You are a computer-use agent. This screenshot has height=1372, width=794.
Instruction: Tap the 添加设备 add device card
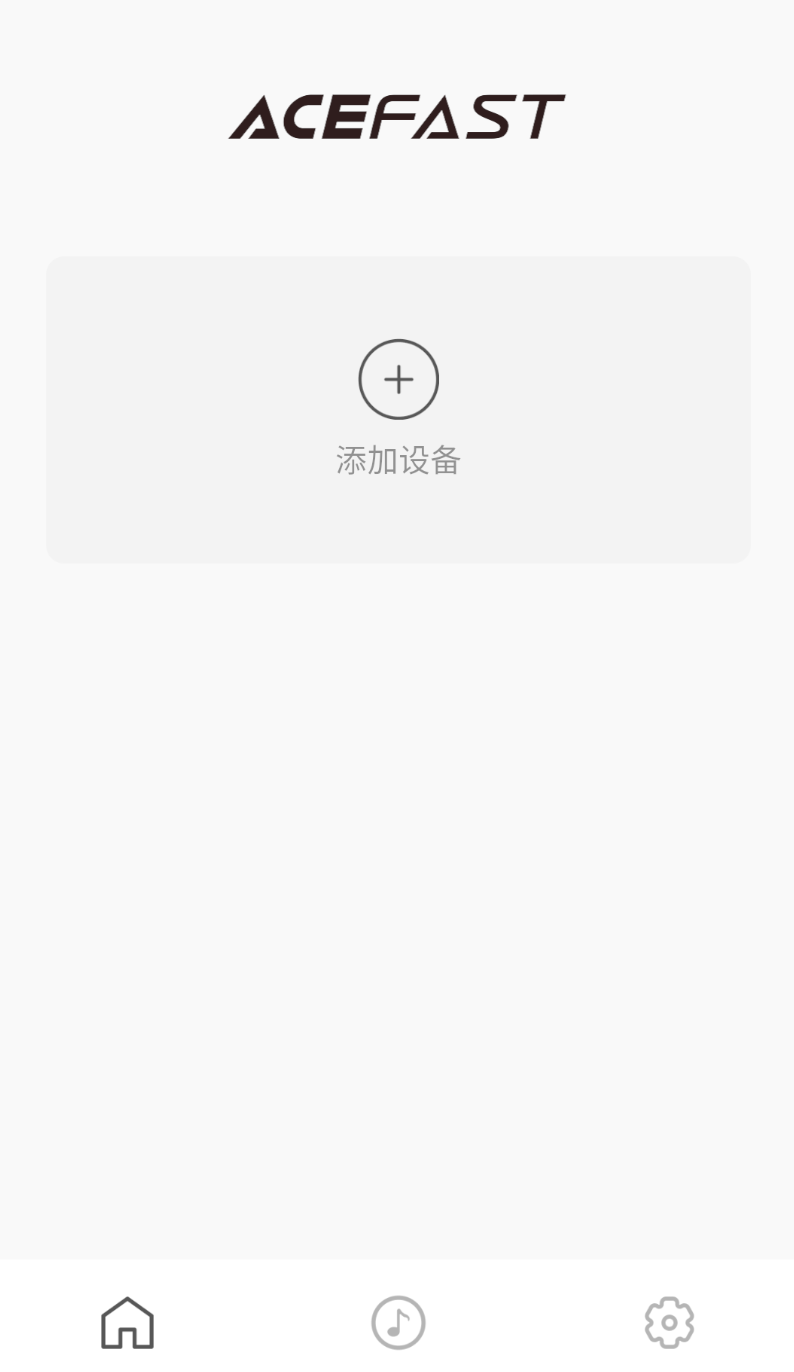398,409
